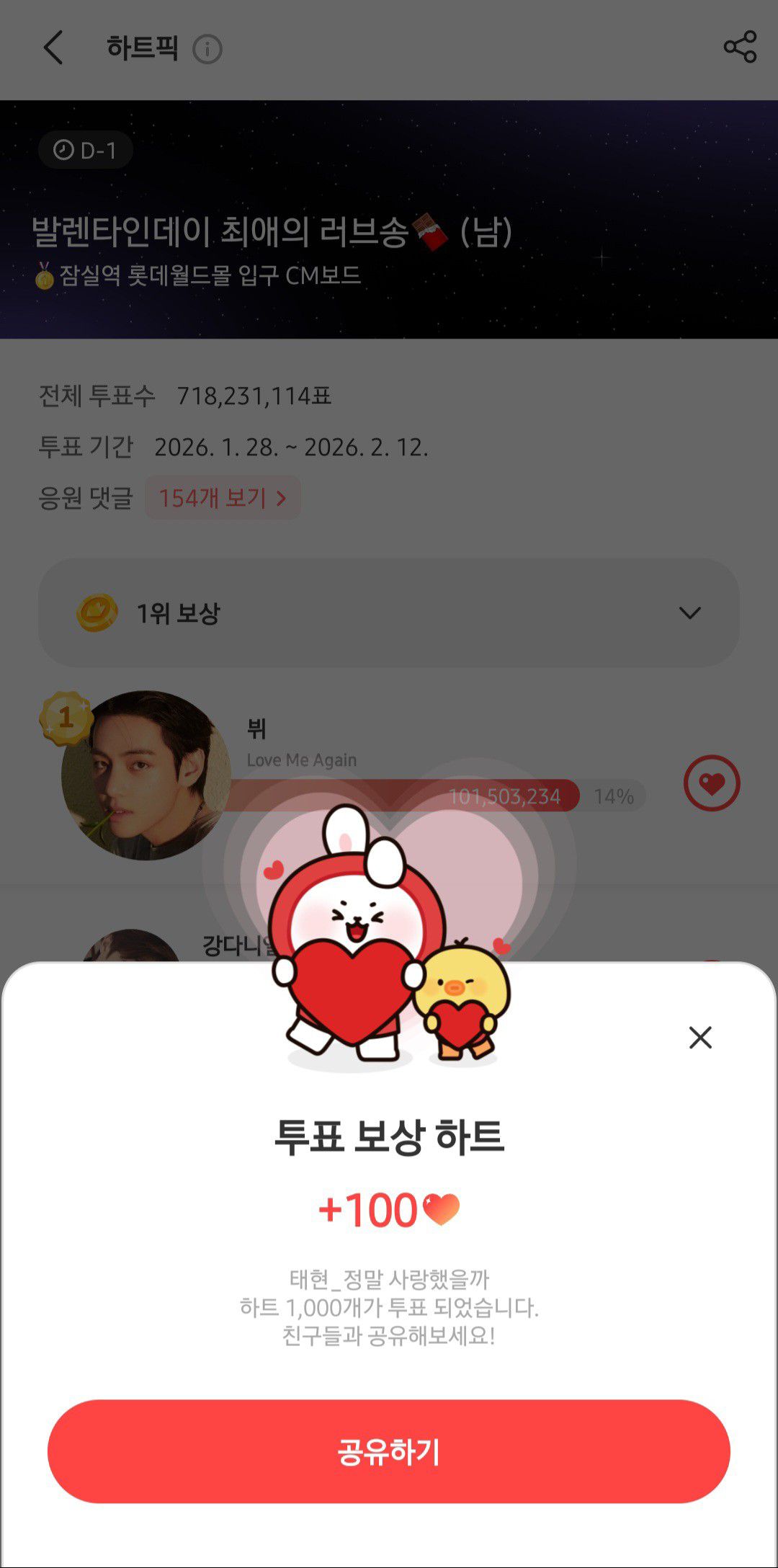Tap the clock icon in the D-1 badge
Viewport: 778px width, 1568px height.
tap(65, 150)
